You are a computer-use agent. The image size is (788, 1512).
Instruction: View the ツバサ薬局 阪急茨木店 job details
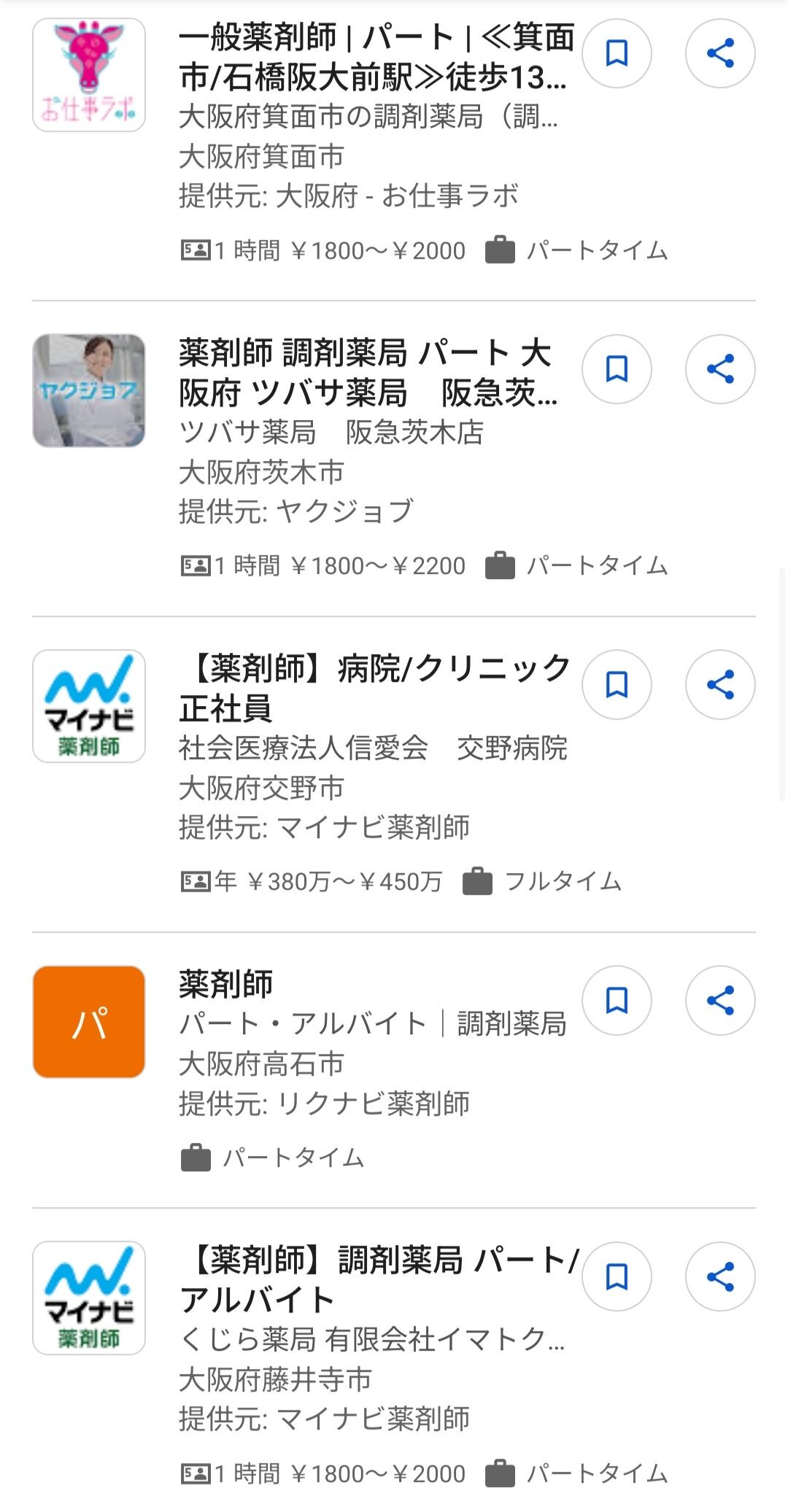[368, 373]
